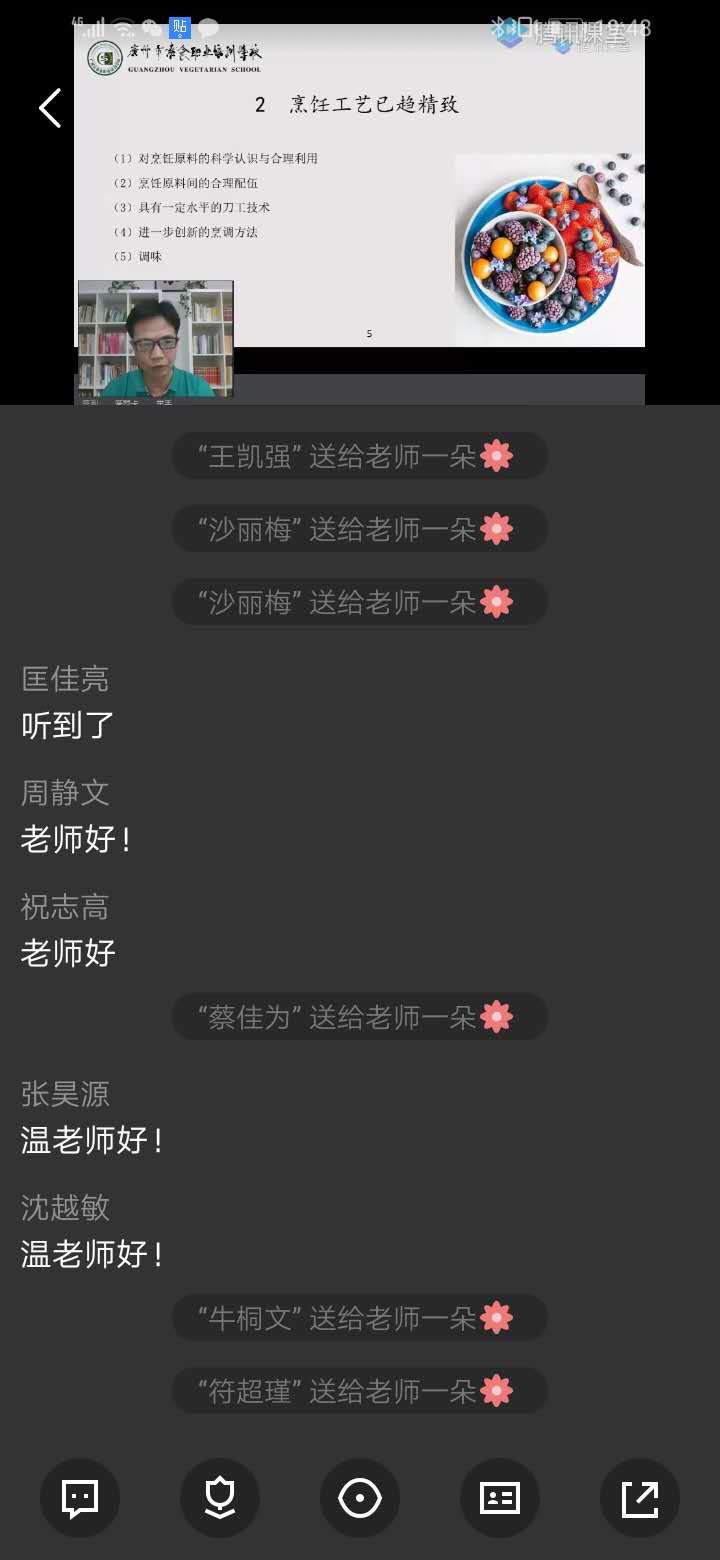Open the chat message input icon
720x1560 pixels.
click(80, 1498)
